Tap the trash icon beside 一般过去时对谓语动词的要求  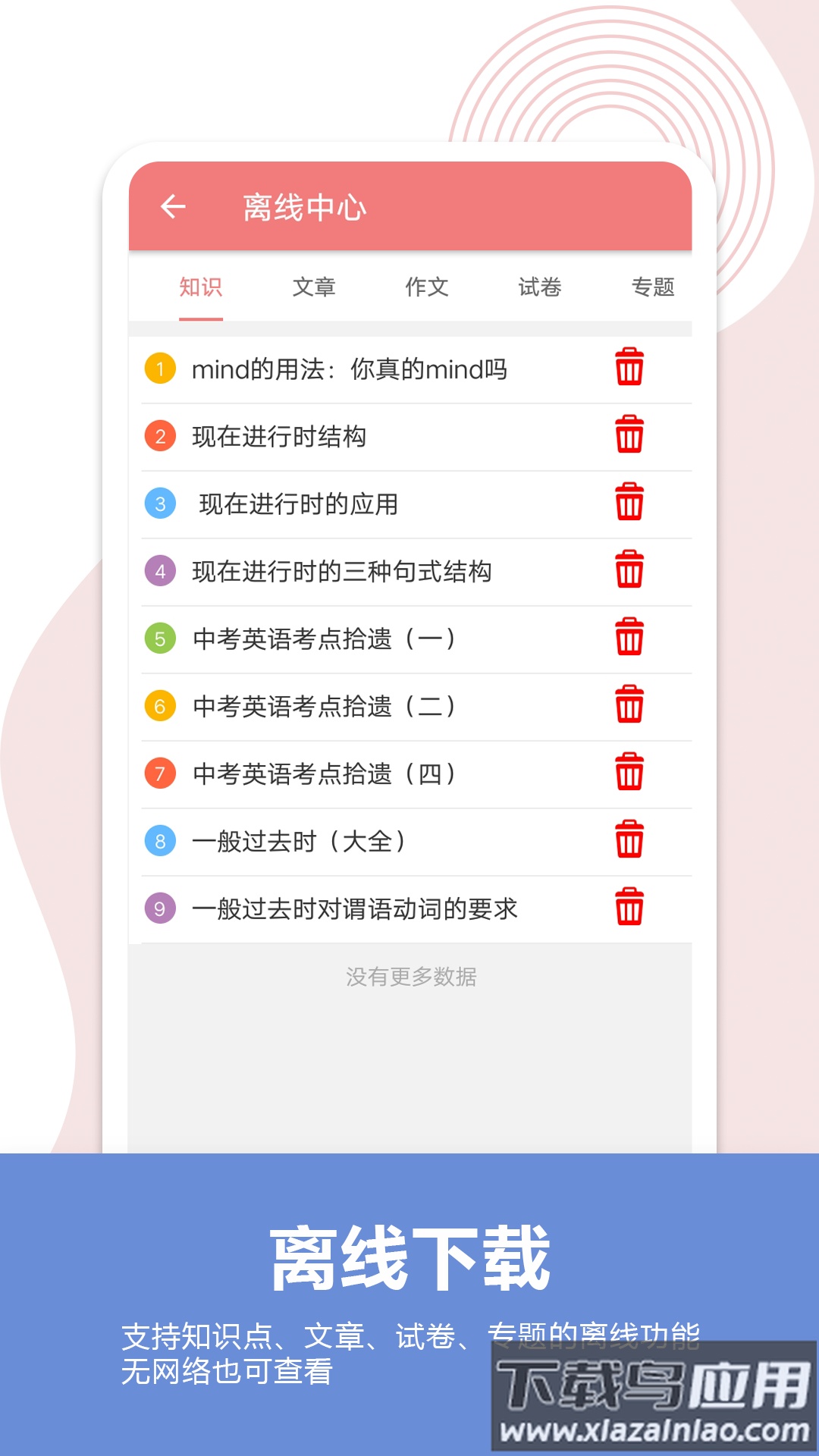(x=630, y=908)
